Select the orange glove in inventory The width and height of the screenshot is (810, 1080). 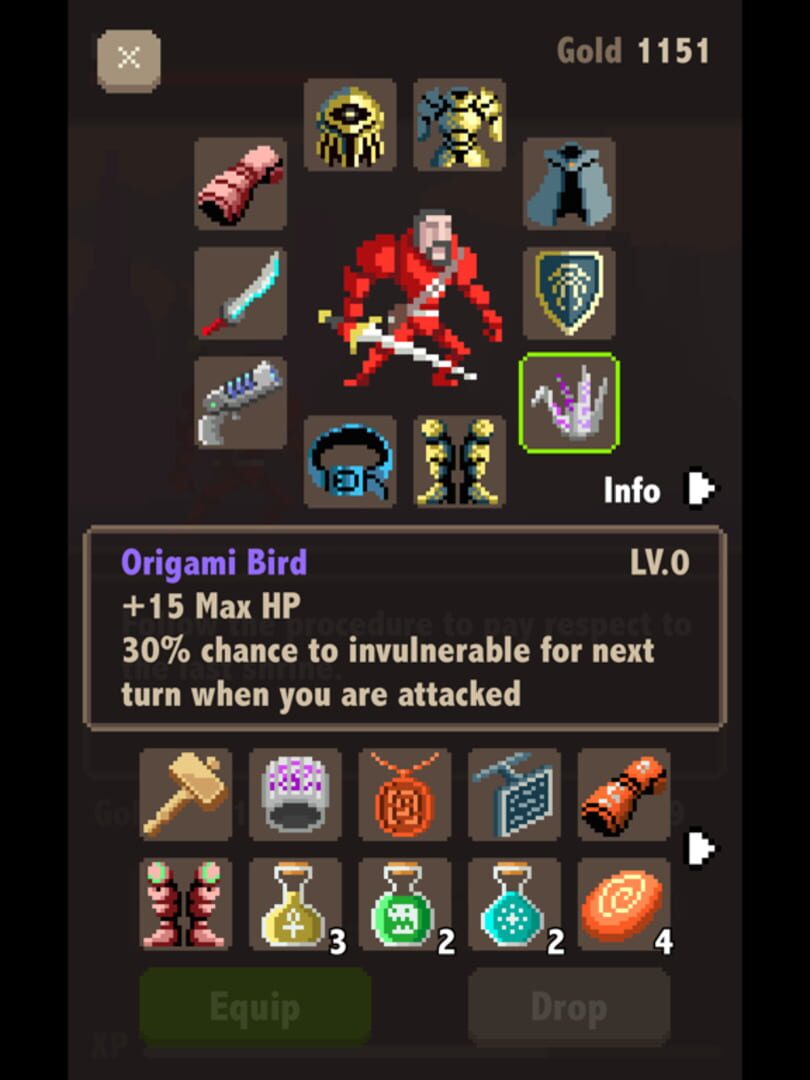pyautogui.click(x=623, y=794)
